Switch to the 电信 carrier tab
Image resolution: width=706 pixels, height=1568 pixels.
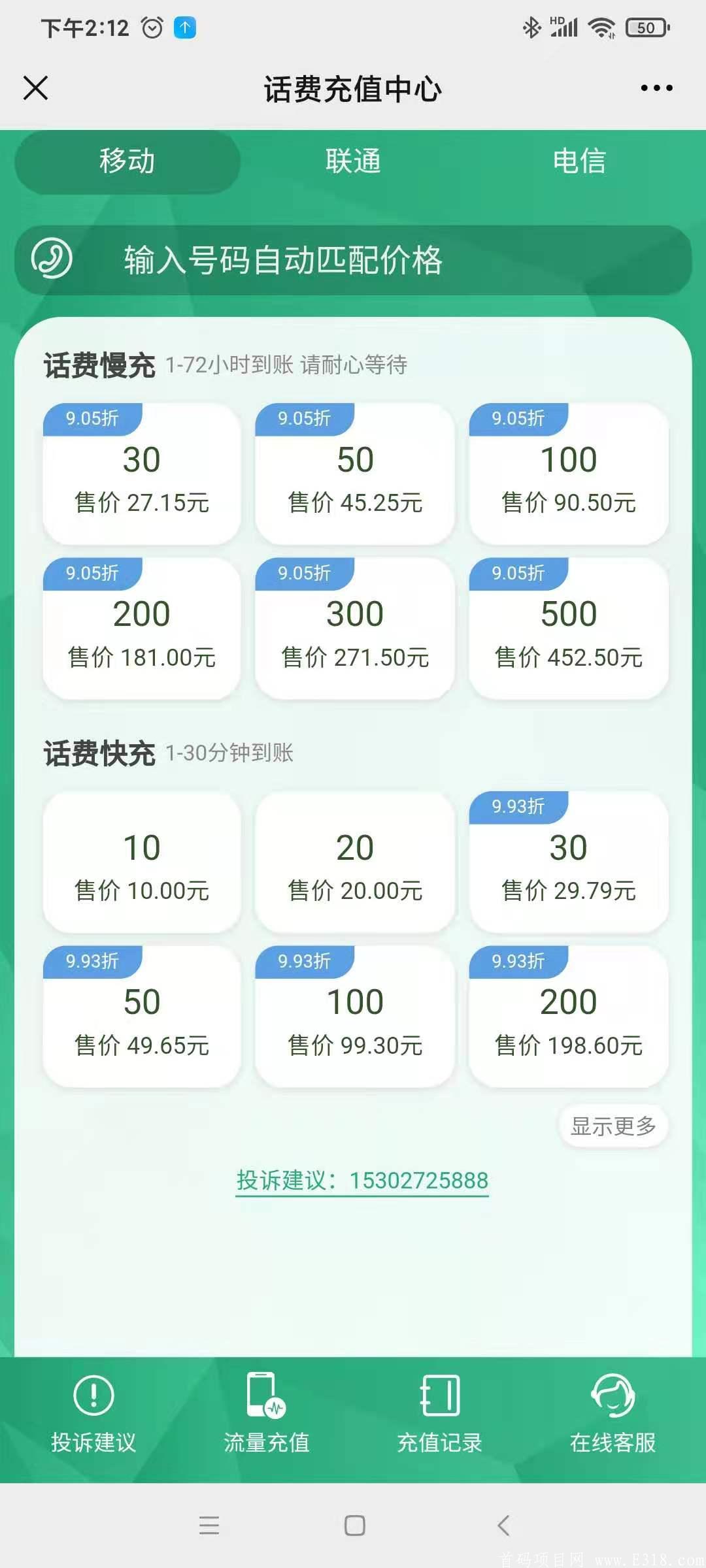[580, 161]
